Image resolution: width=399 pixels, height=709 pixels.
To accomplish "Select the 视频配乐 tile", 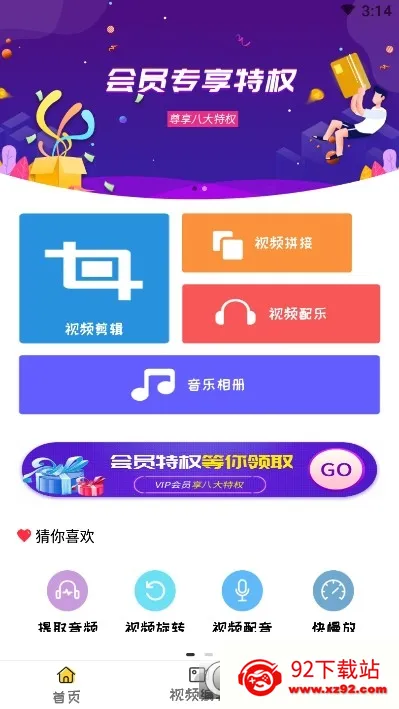I will coord(281,313).
